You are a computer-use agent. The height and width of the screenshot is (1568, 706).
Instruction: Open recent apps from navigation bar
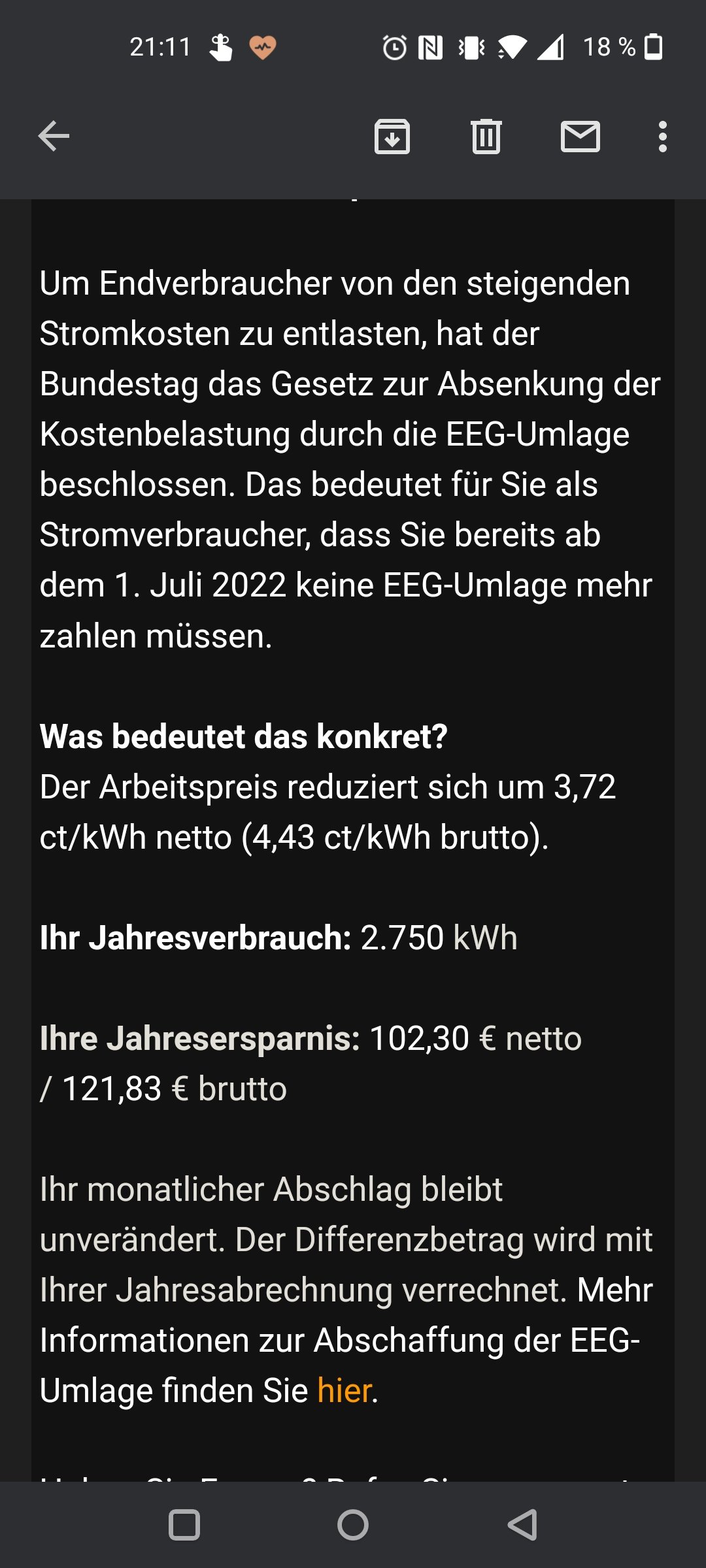click(x=184, y=1526)
